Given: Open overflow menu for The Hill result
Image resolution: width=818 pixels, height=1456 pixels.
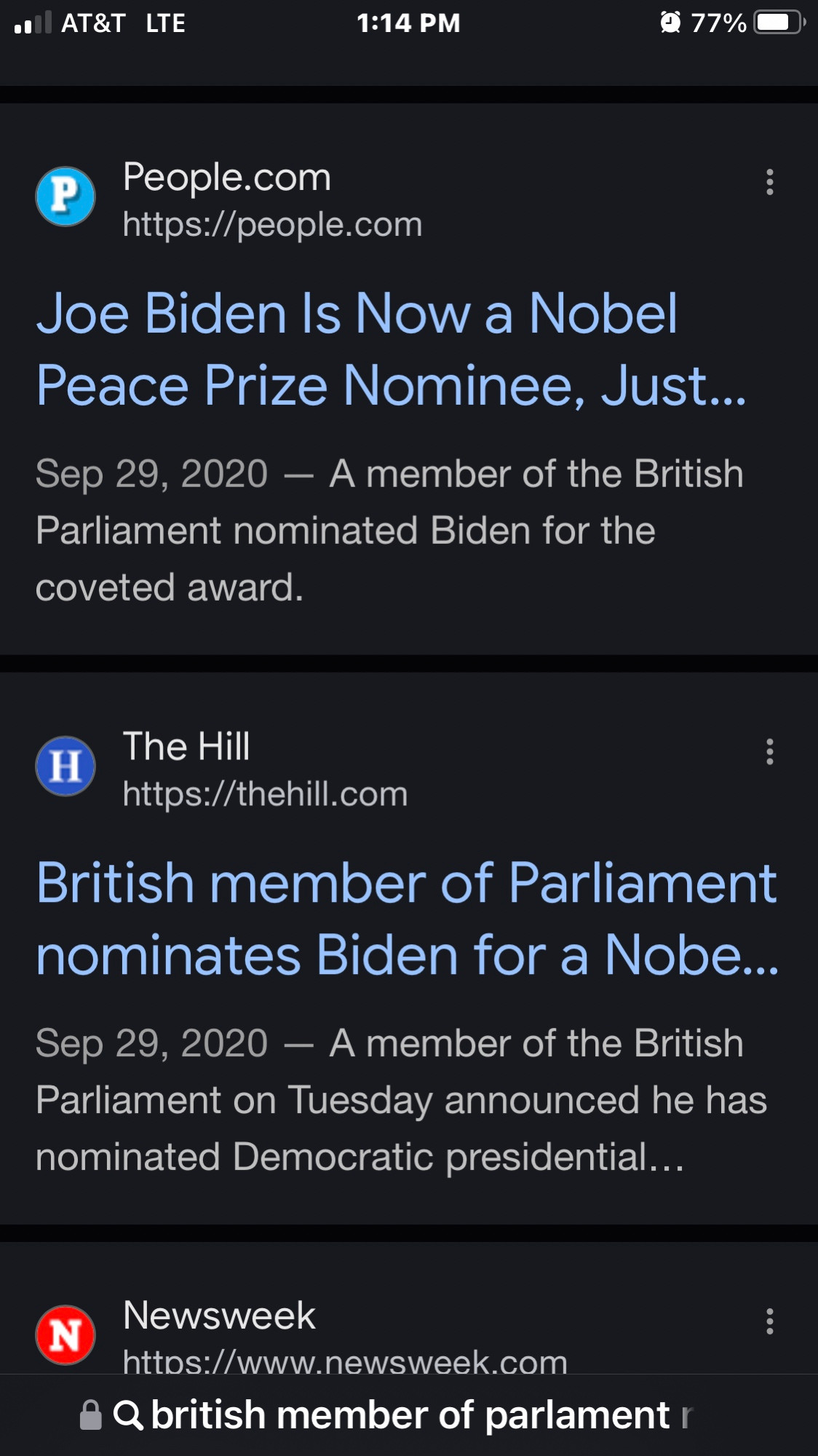Looking at the screenshot, I should 769,751.
